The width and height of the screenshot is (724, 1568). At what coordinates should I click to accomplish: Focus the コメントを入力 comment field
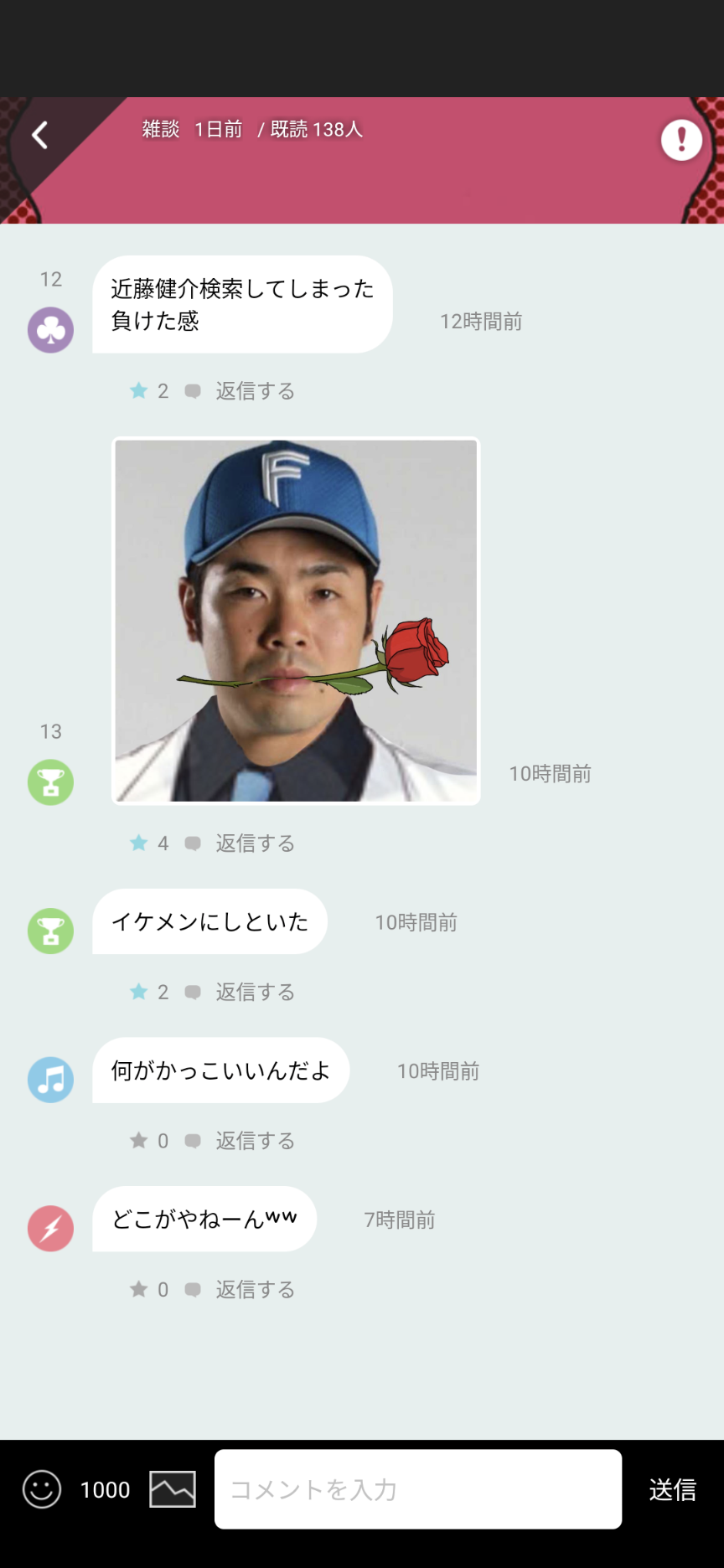pos(418,1489)
